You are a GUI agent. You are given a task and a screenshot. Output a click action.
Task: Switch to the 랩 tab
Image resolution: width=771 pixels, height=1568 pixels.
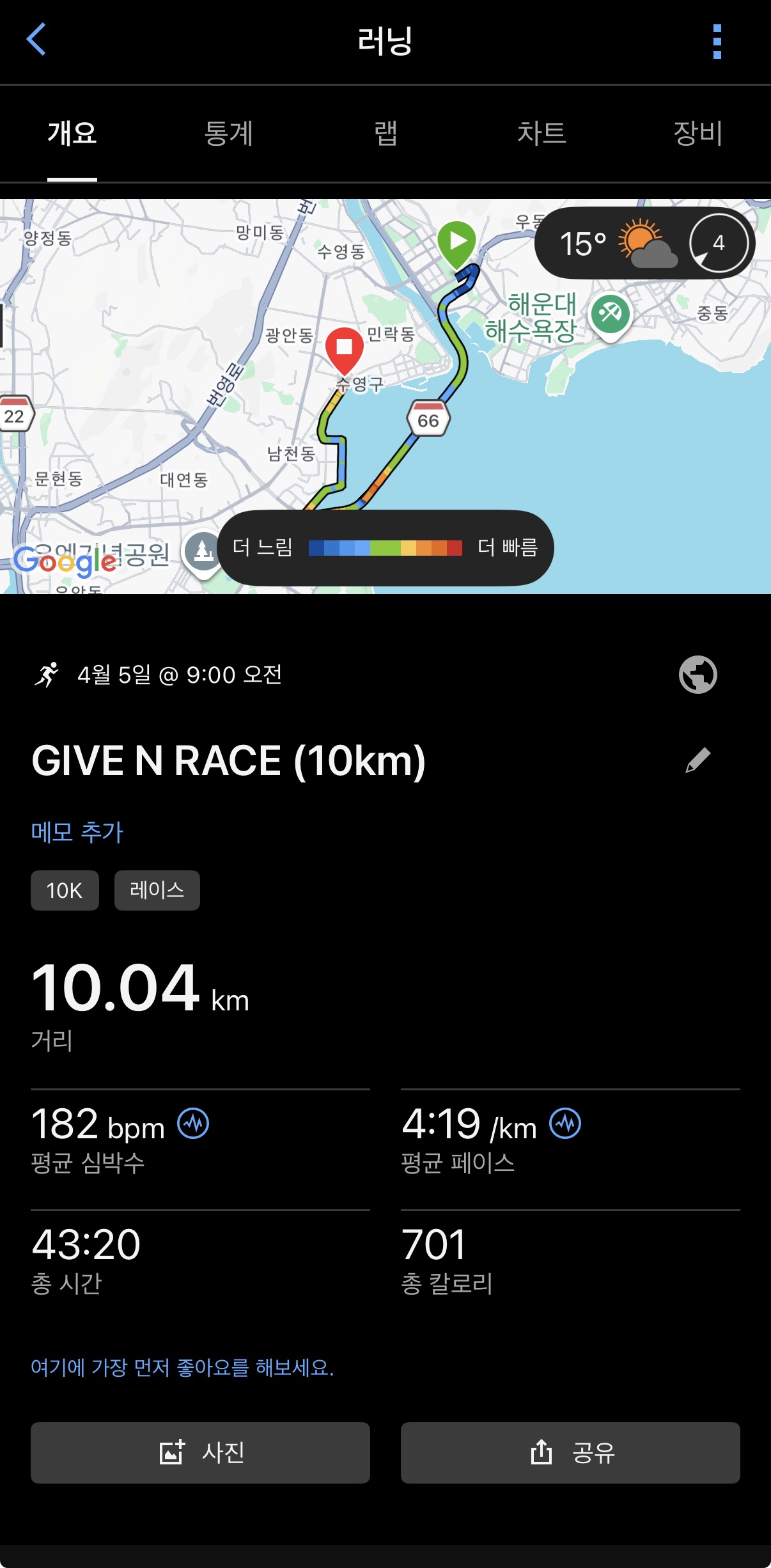coord(385,134)
